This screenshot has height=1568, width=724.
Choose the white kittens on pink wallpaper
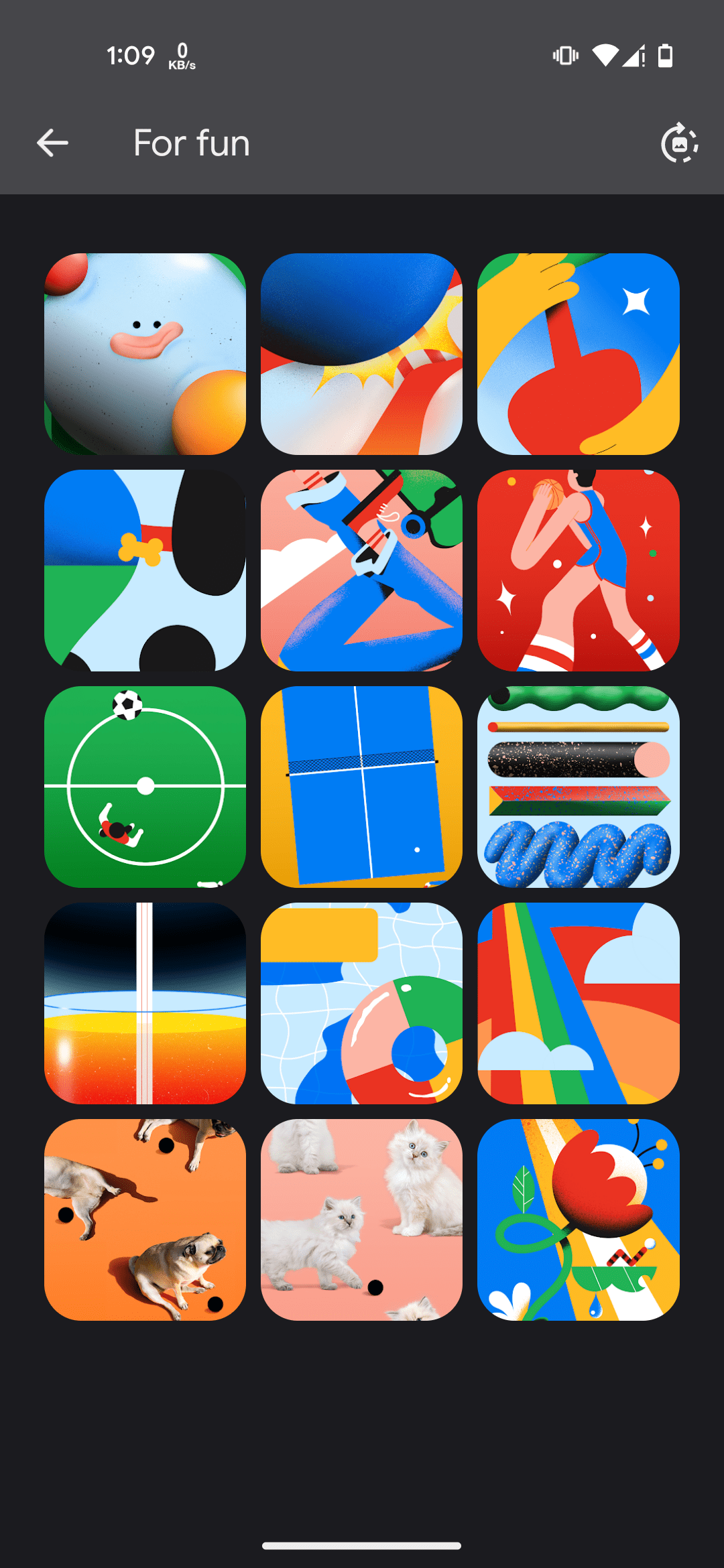click(361, 1220)
